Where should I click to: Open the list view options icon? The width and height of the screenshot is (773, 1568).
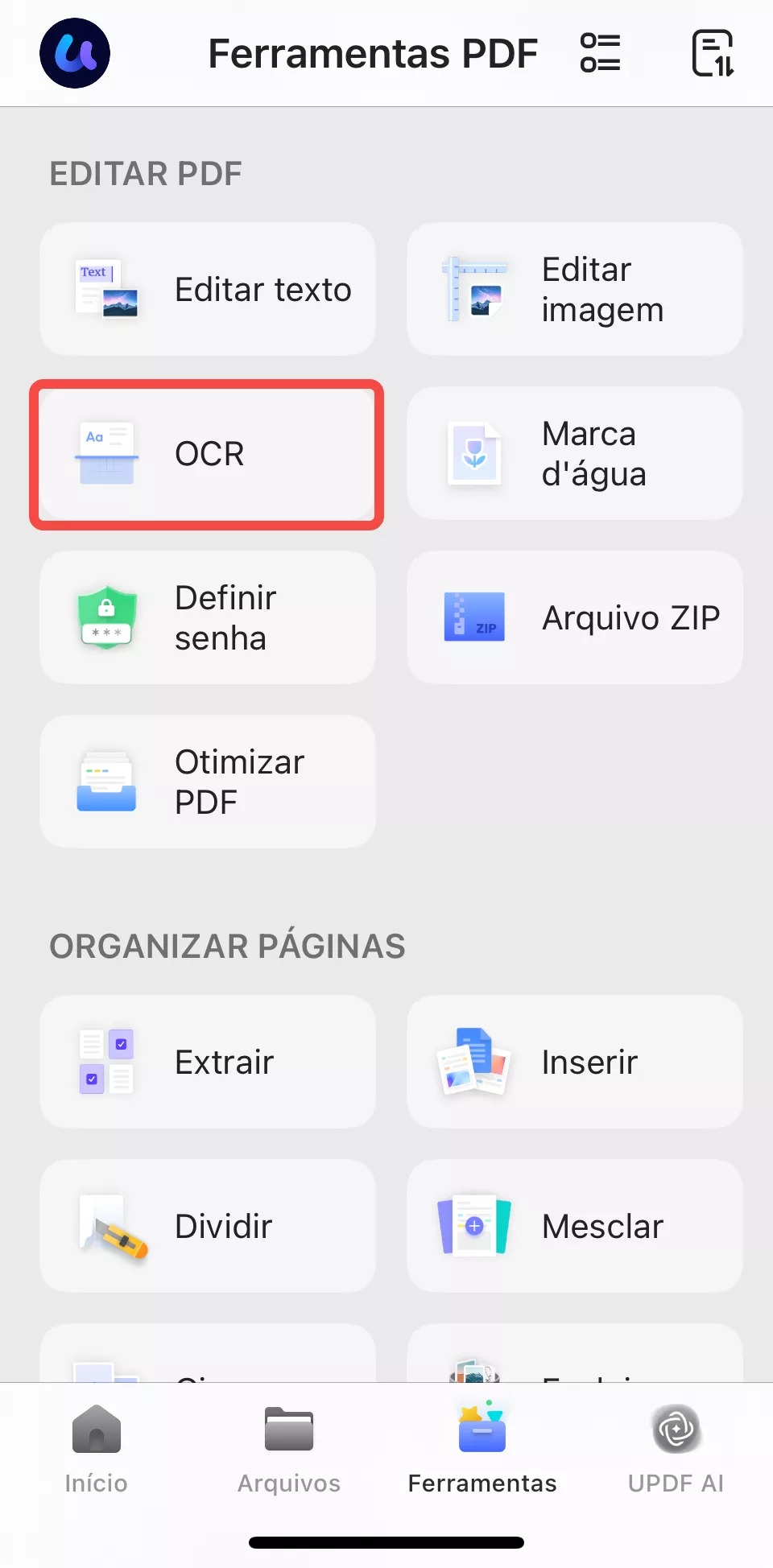pyautogui.click(x=601, y=52)
